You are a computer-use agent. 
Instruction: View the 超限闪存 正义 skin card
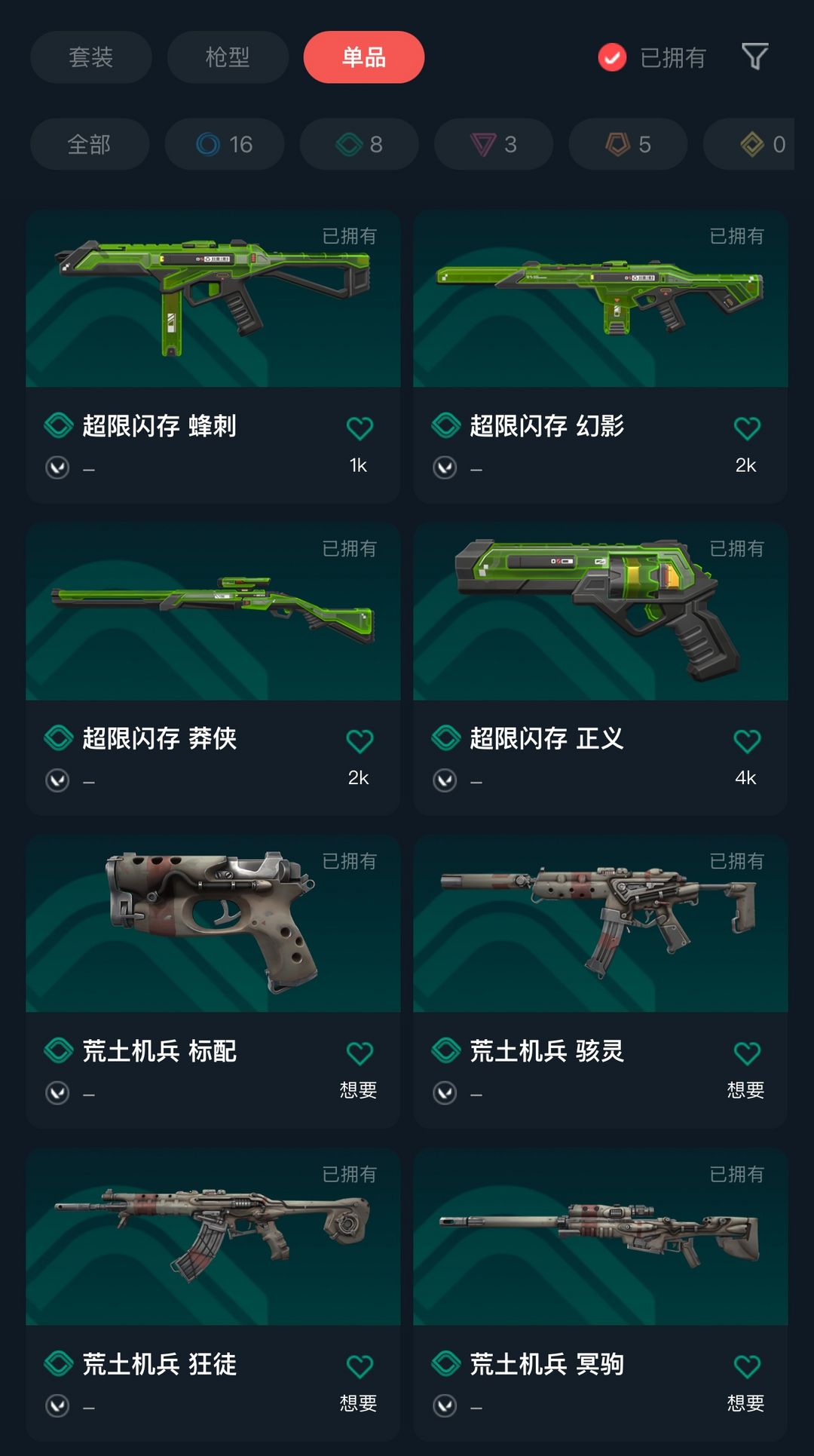click(x=601, y=670)
